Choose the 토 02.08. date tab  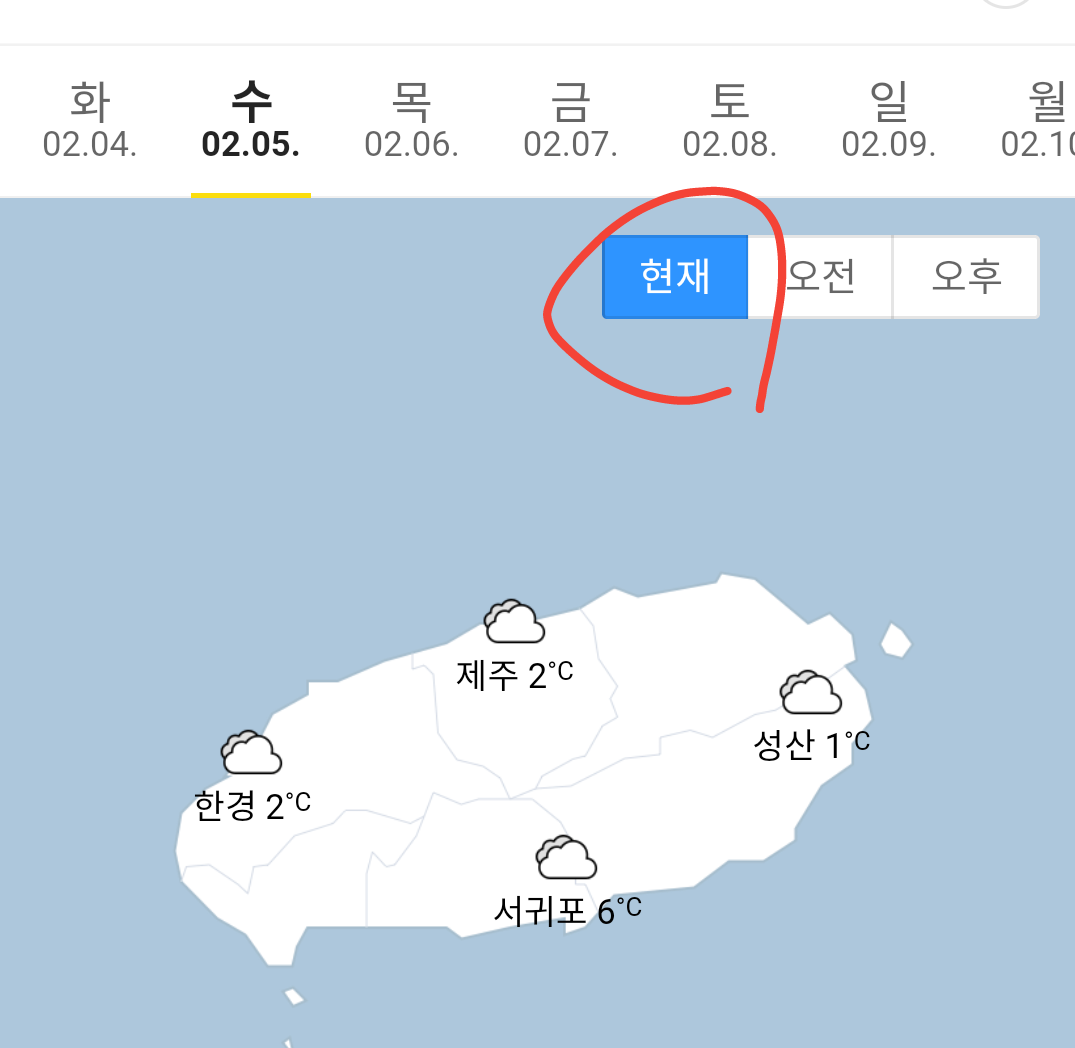pos(729,122)
